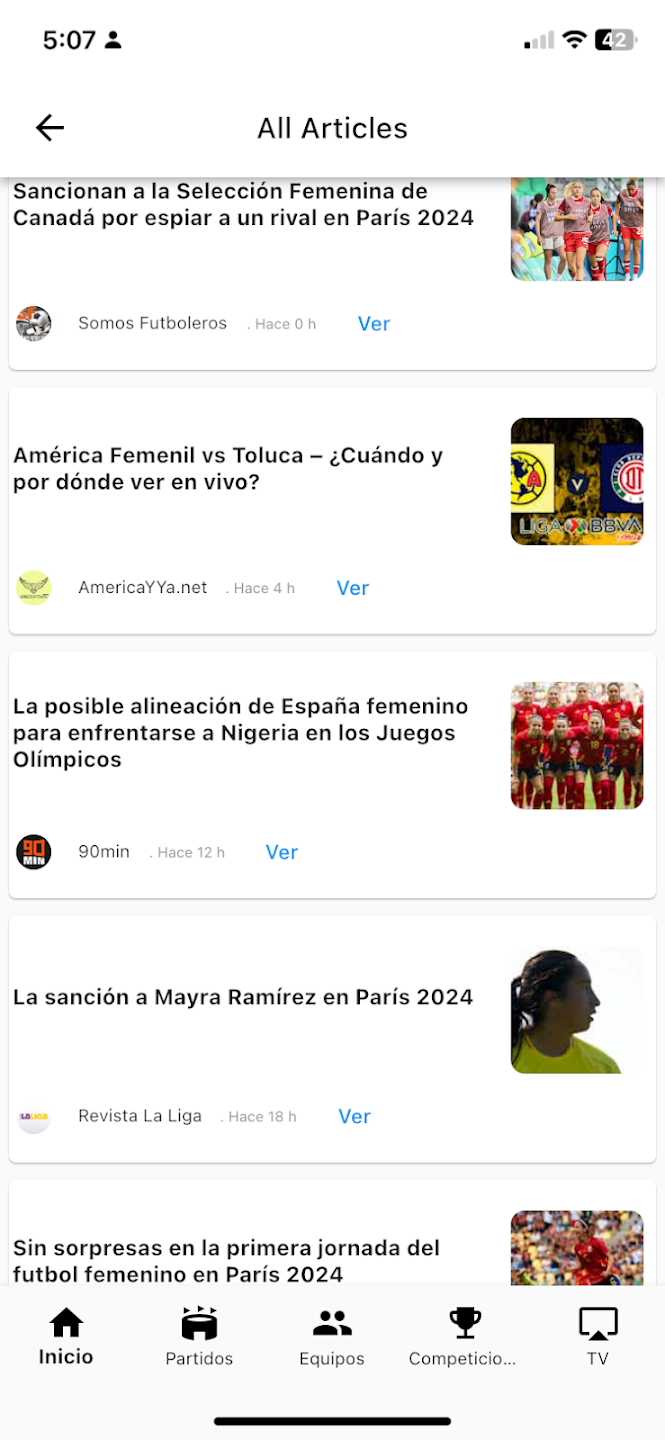This screenshot has width=665, height=1440.
Task: Select Ver on the 90min article
Action: (x=282, y=852)
